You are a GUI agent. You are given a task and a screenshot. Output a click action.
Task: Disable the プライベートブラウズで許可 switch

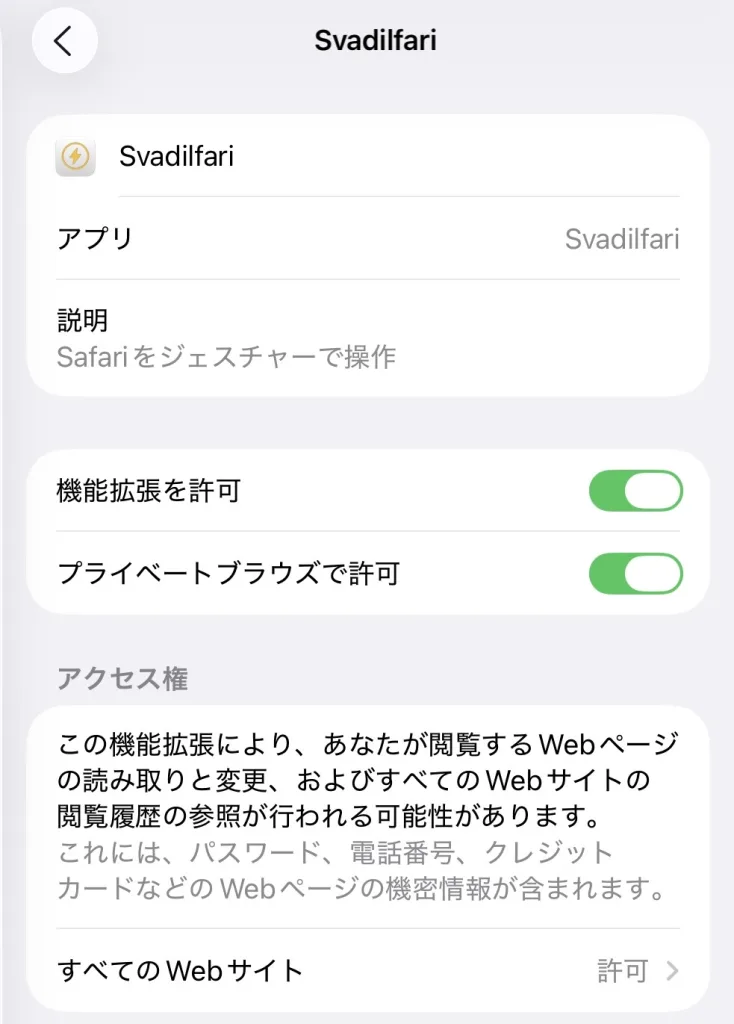click(635, 574)
